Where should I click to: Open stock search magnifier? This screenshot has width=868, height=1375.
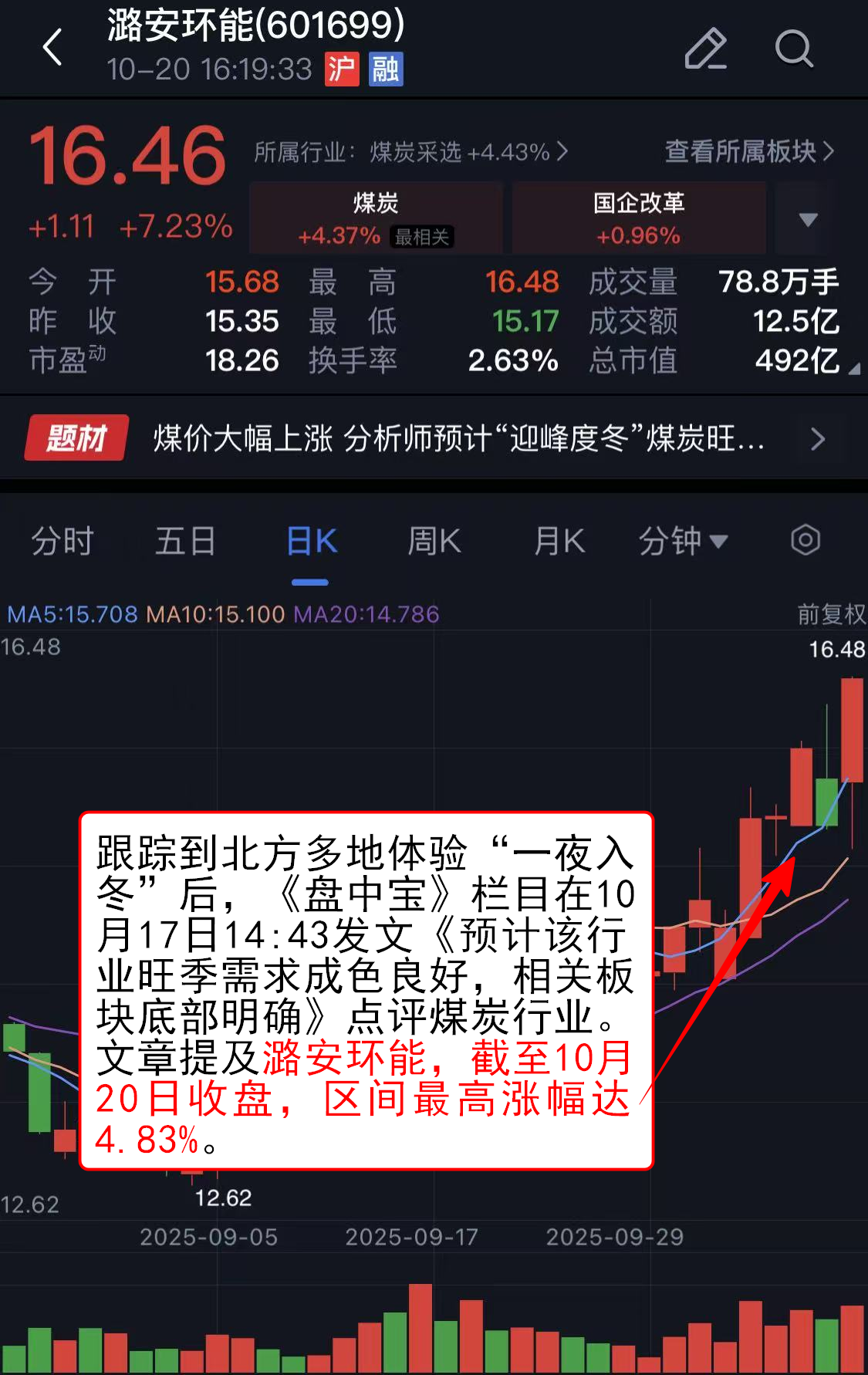pos(793,49)
